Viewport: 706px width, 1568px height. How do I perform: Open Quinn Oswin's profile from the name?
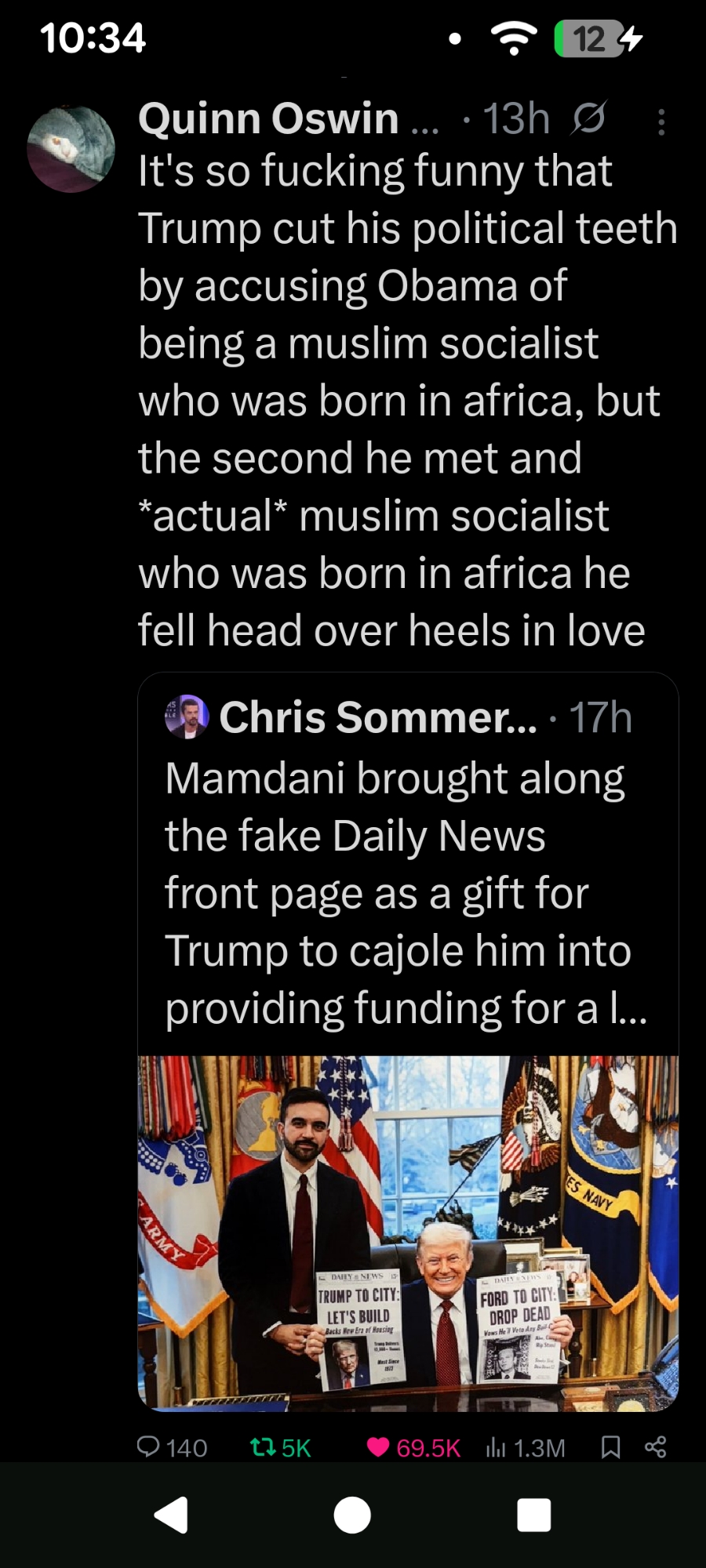click(268, 119)
